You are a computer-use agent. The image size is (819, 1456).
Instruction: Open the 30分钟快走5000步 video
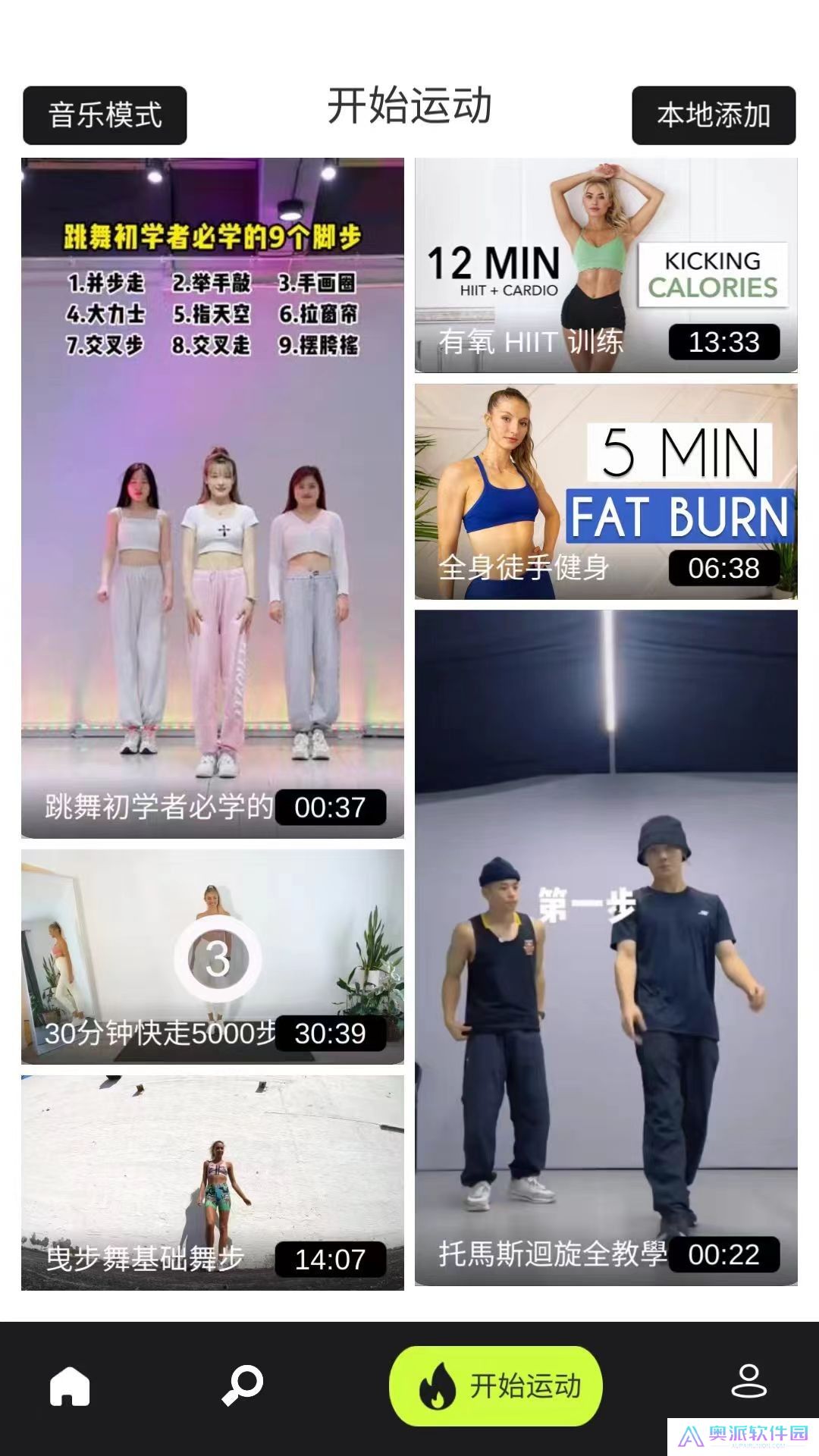click(212, 956)
